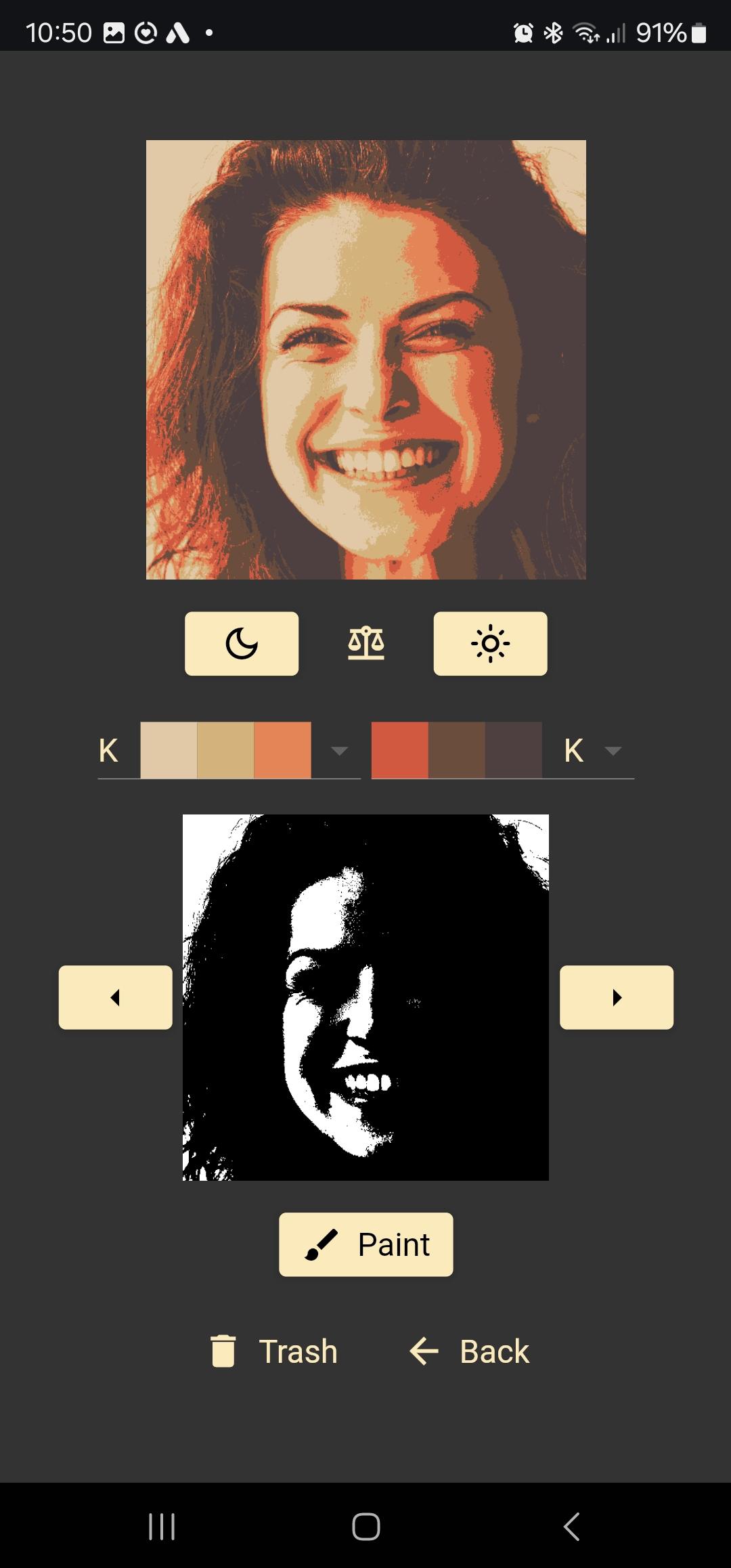Tap the Back button
The height and width of the screenshot is (1568, 731).
click(470, 1351)
